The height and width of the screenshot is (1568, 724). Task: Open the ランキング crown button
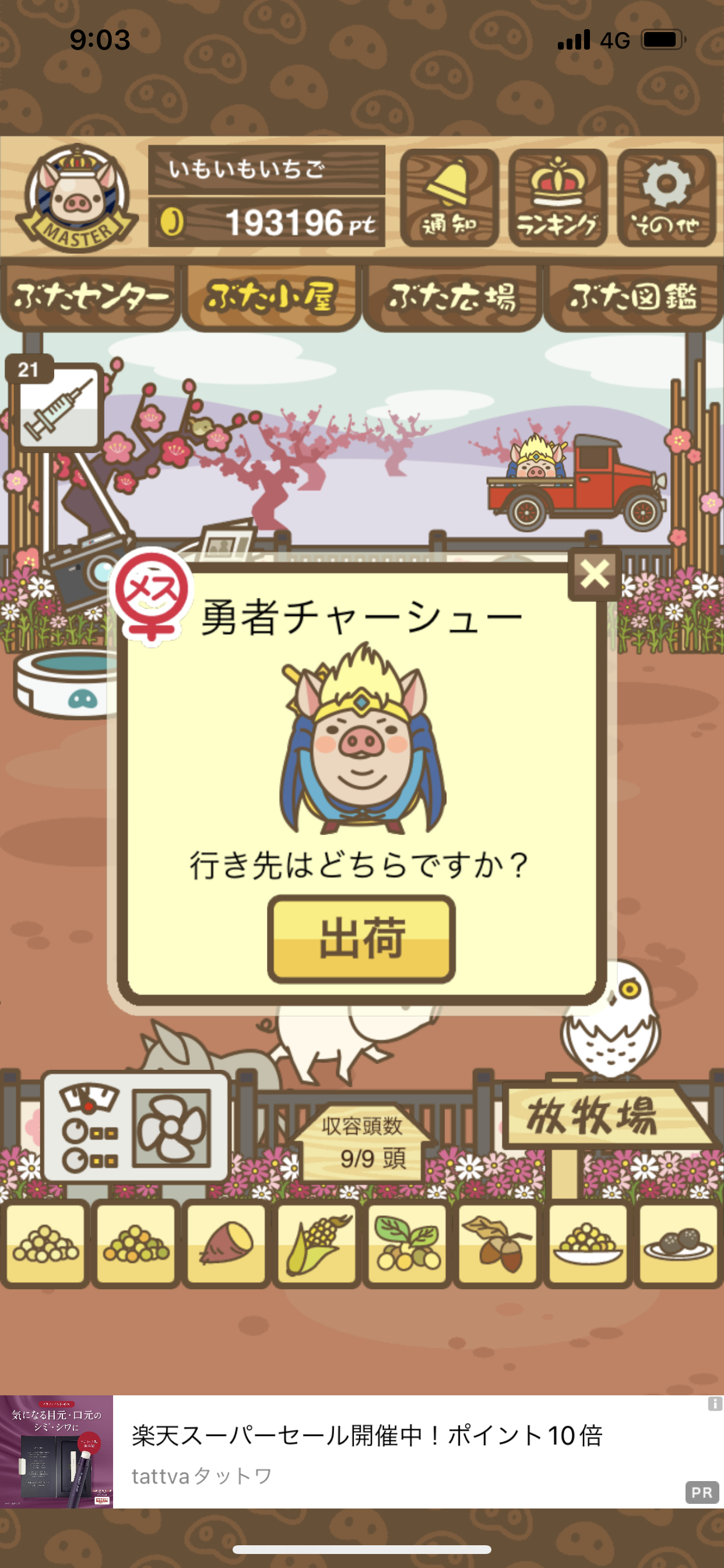pos(557,198)
